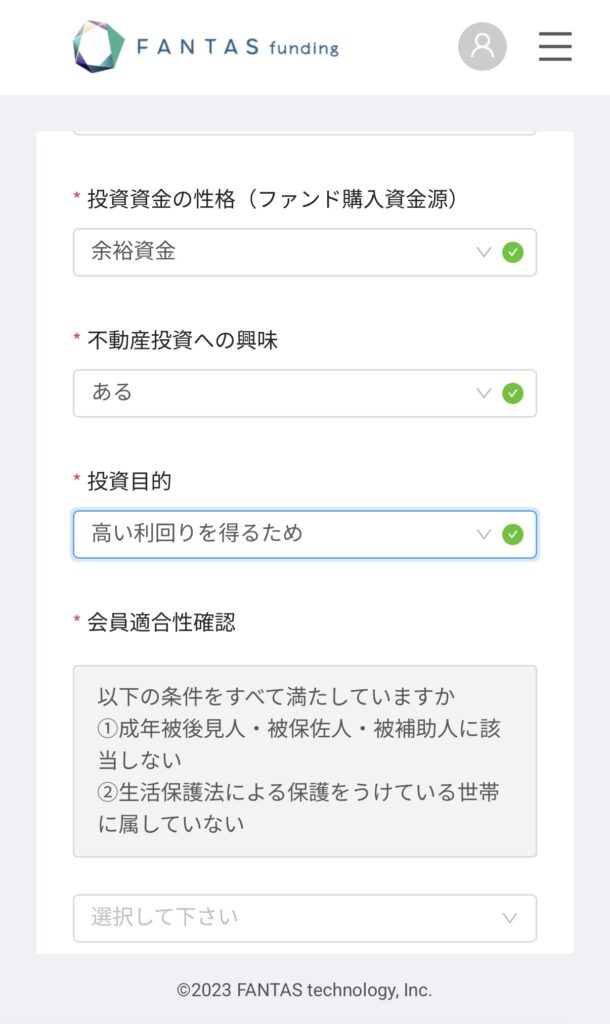Open the user account profile icon
The height and width of the screenshot is (1024, 610).
click(482, 46)
